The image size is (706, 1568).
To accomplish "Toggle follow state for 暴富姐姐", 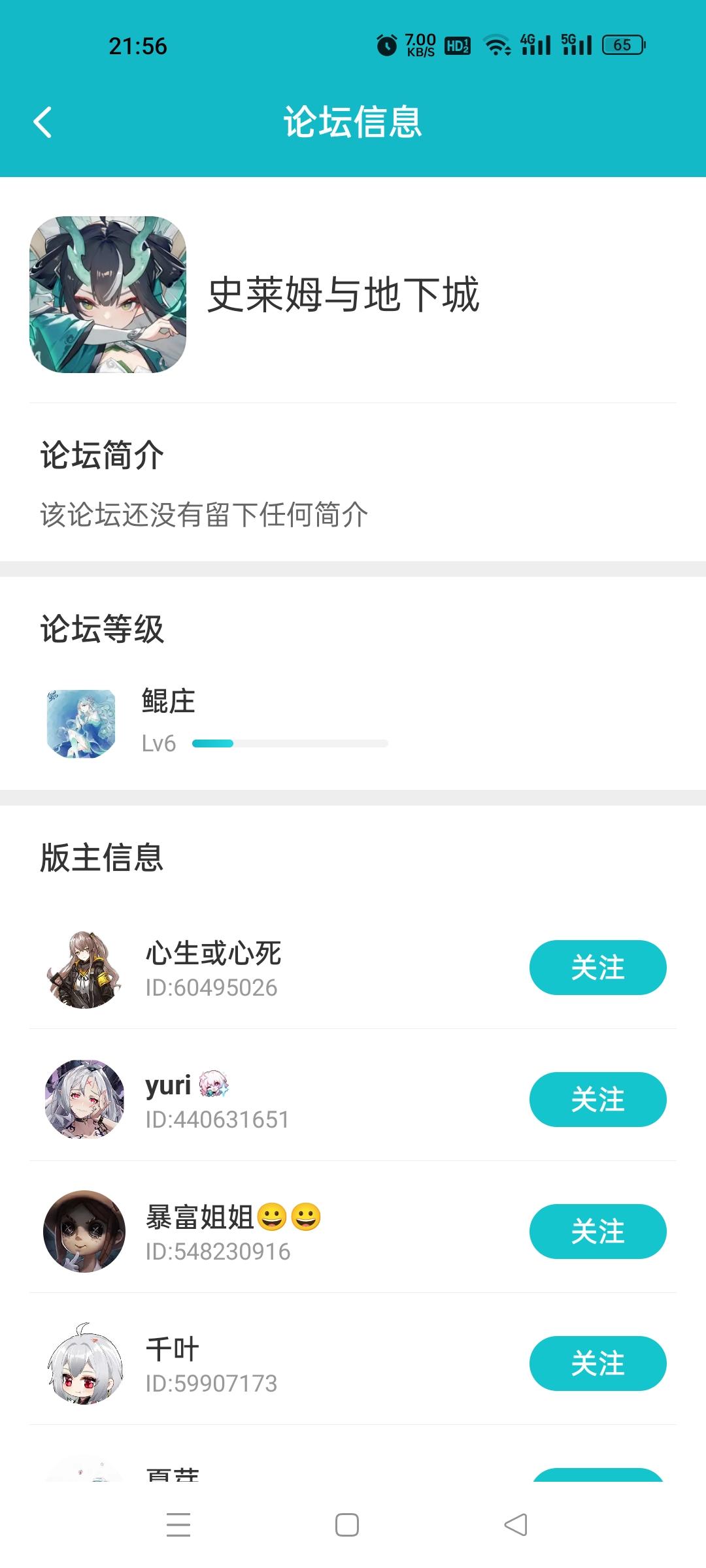I will 597,1232.
